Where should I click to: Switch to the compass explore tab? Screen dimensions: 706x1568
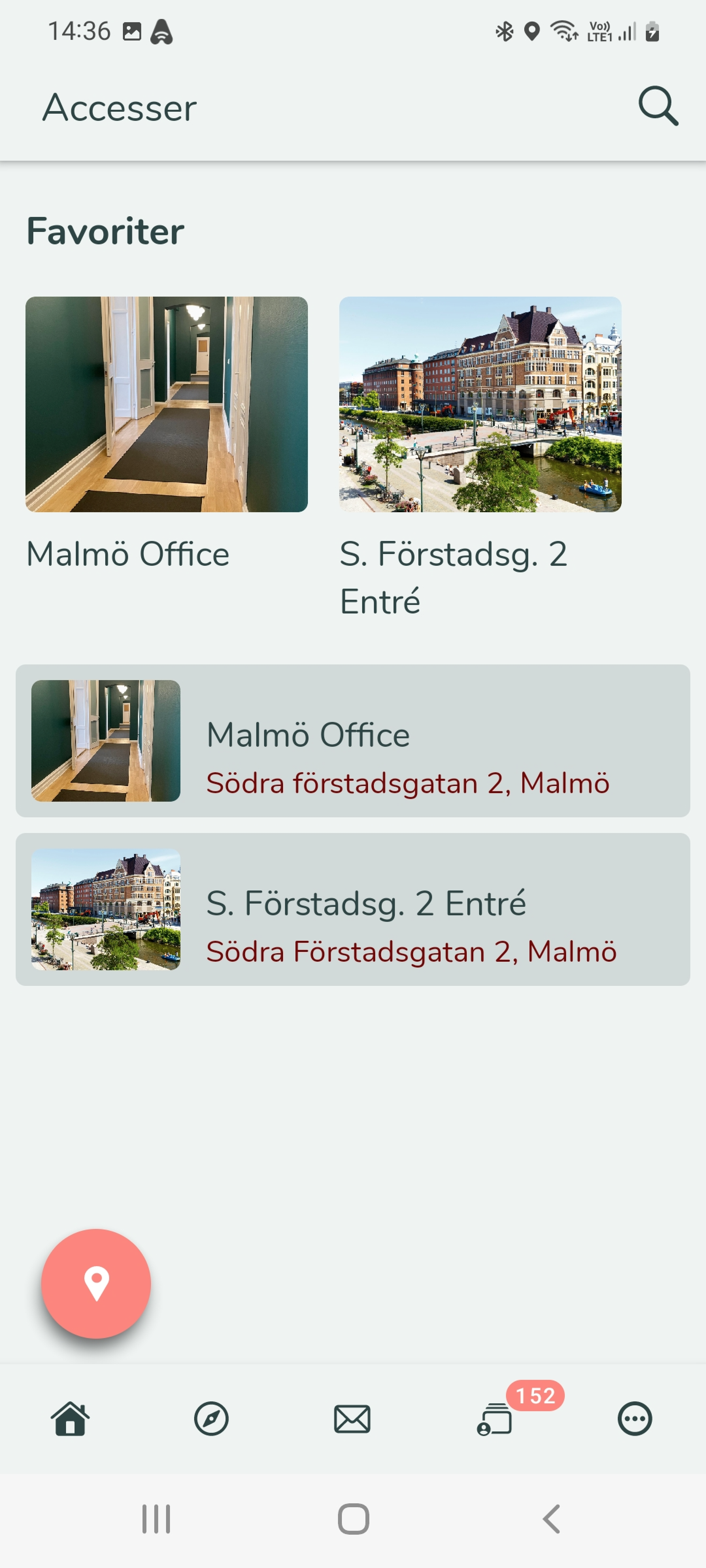[x=211, y=1419]
